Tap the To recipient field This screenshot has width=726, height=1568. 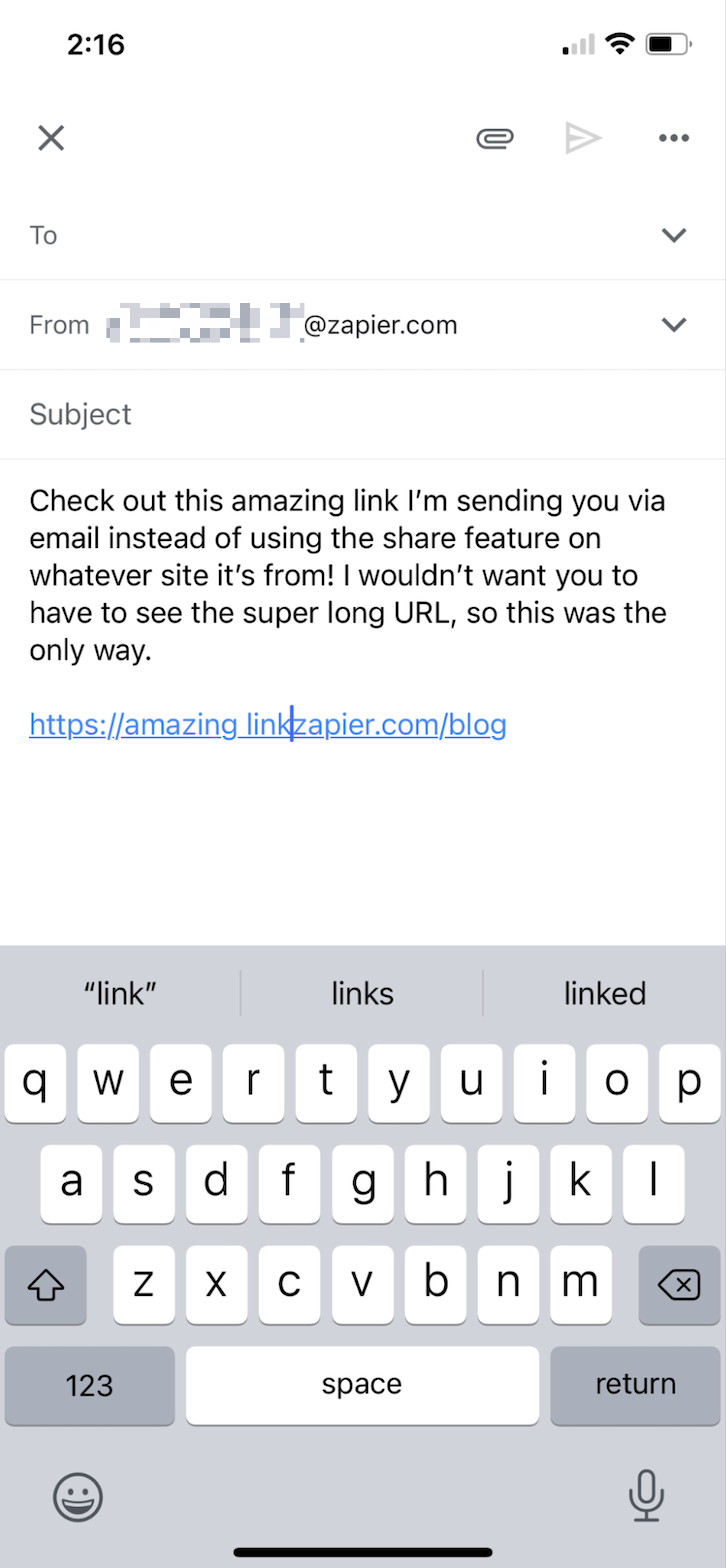pos(340,236)
